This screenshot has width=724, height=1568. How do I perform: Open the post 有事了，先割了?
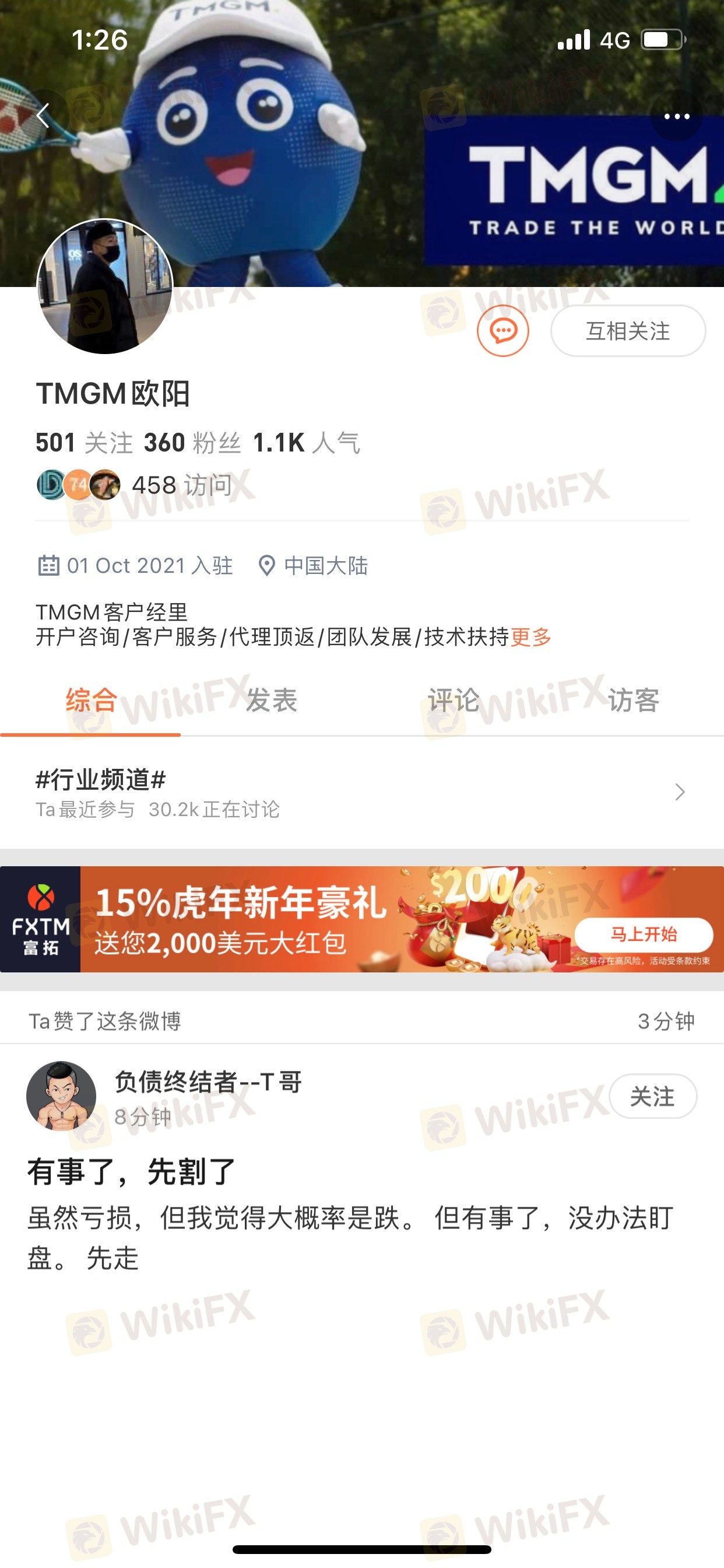(x=131, y=1172)
